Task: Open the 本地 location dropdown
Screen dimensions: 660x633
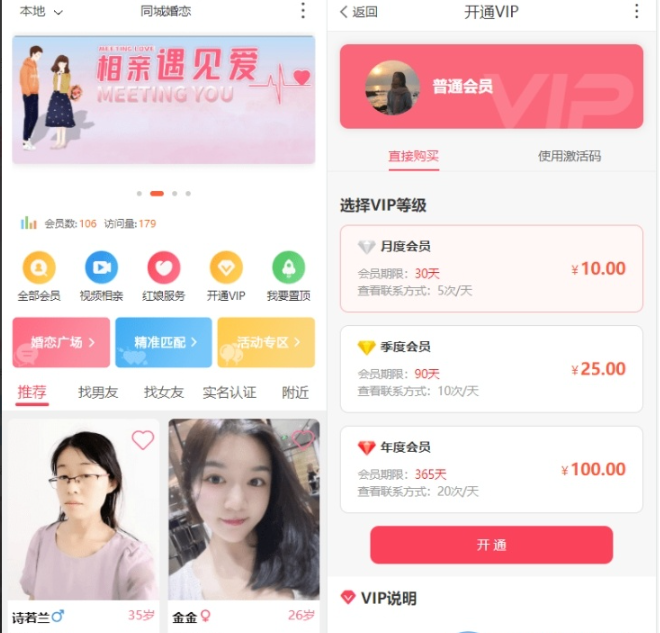Action: 41,12
